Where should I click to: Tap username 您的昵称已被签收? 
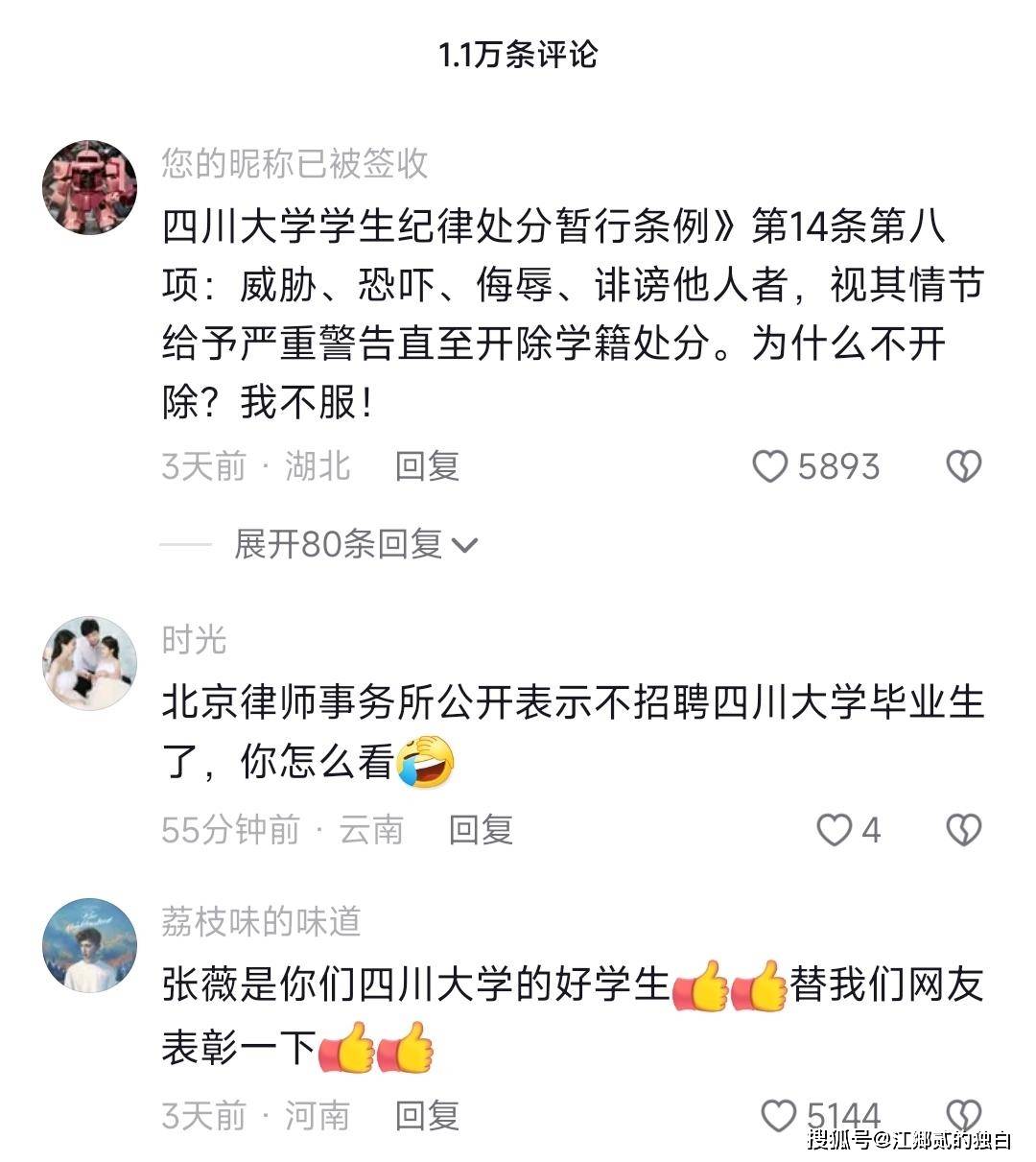(x=294, y=164)
